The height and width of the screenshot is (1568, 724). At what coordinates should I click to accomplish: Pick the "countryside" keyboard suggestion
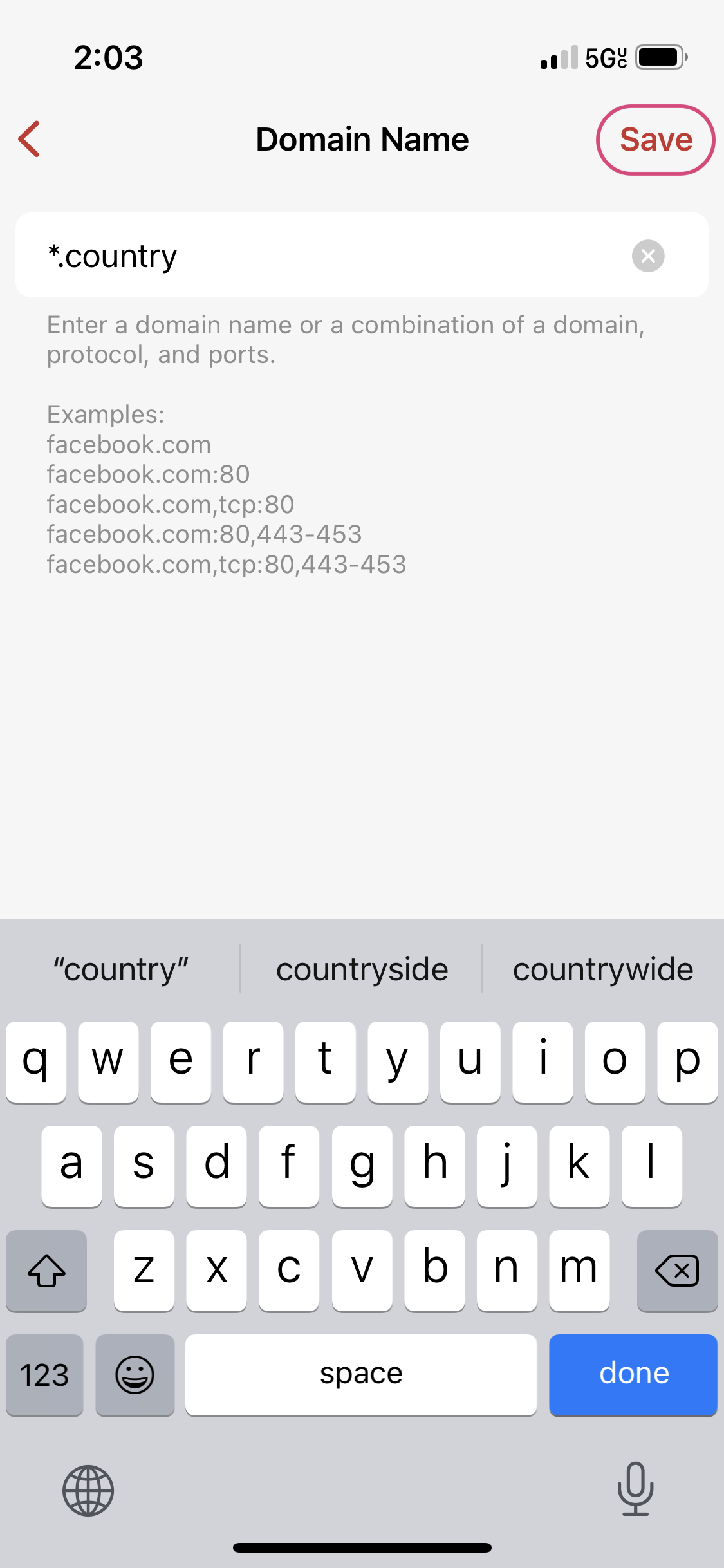tap(362, 969)
